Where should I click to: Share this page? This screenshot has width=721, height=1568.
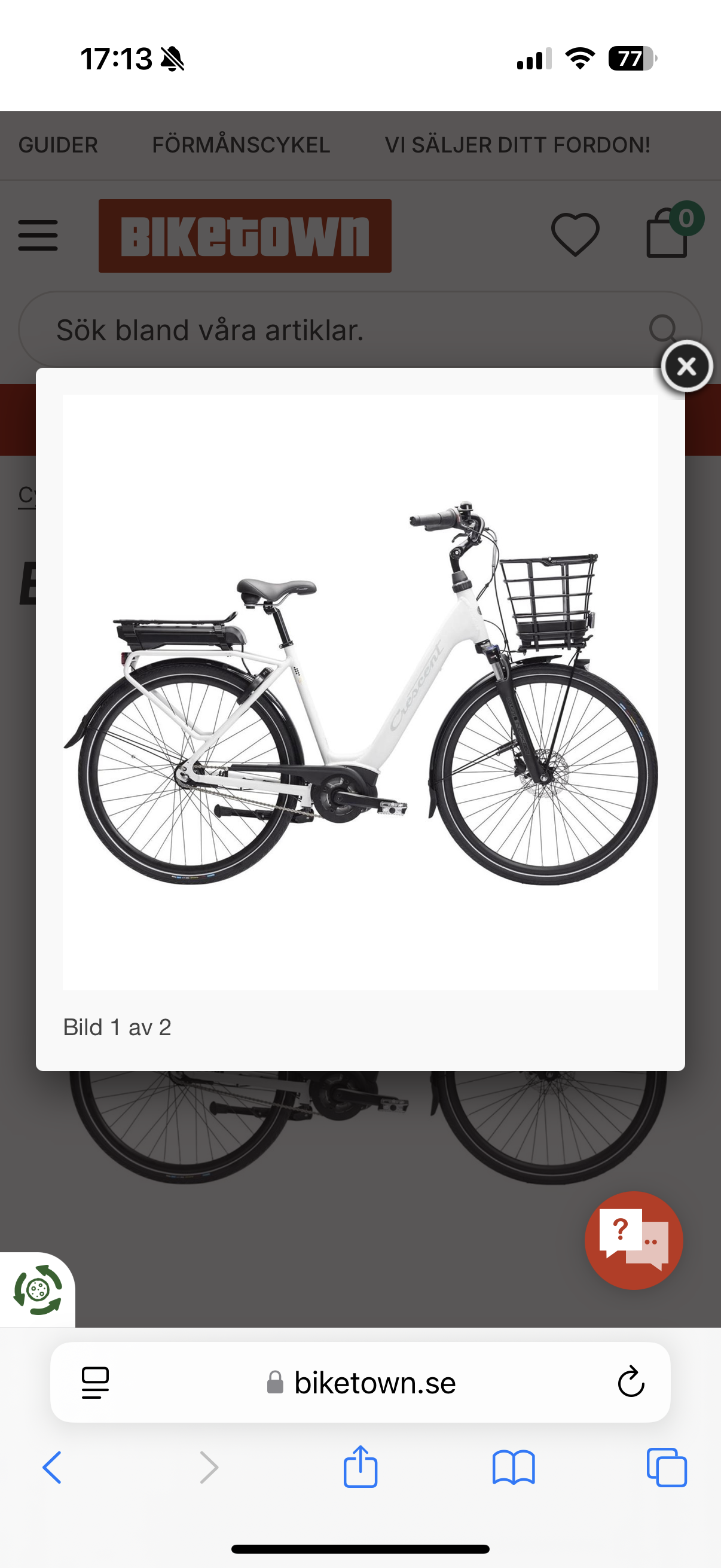click(x=360, y=1467)
